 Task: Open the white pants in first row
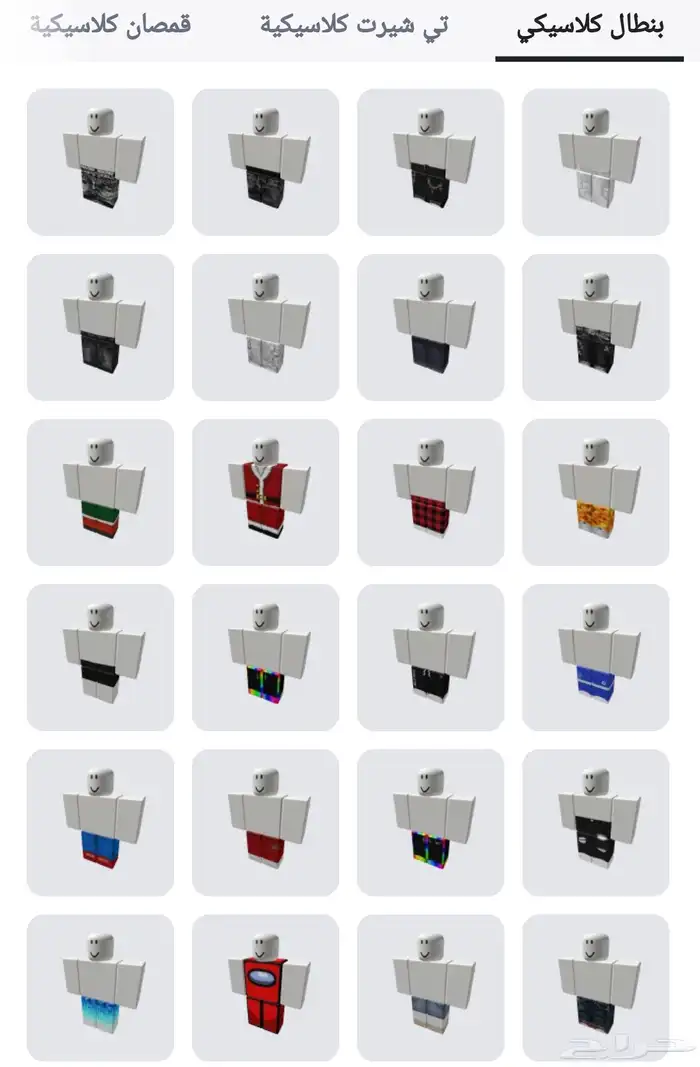[x=596, y=162]
